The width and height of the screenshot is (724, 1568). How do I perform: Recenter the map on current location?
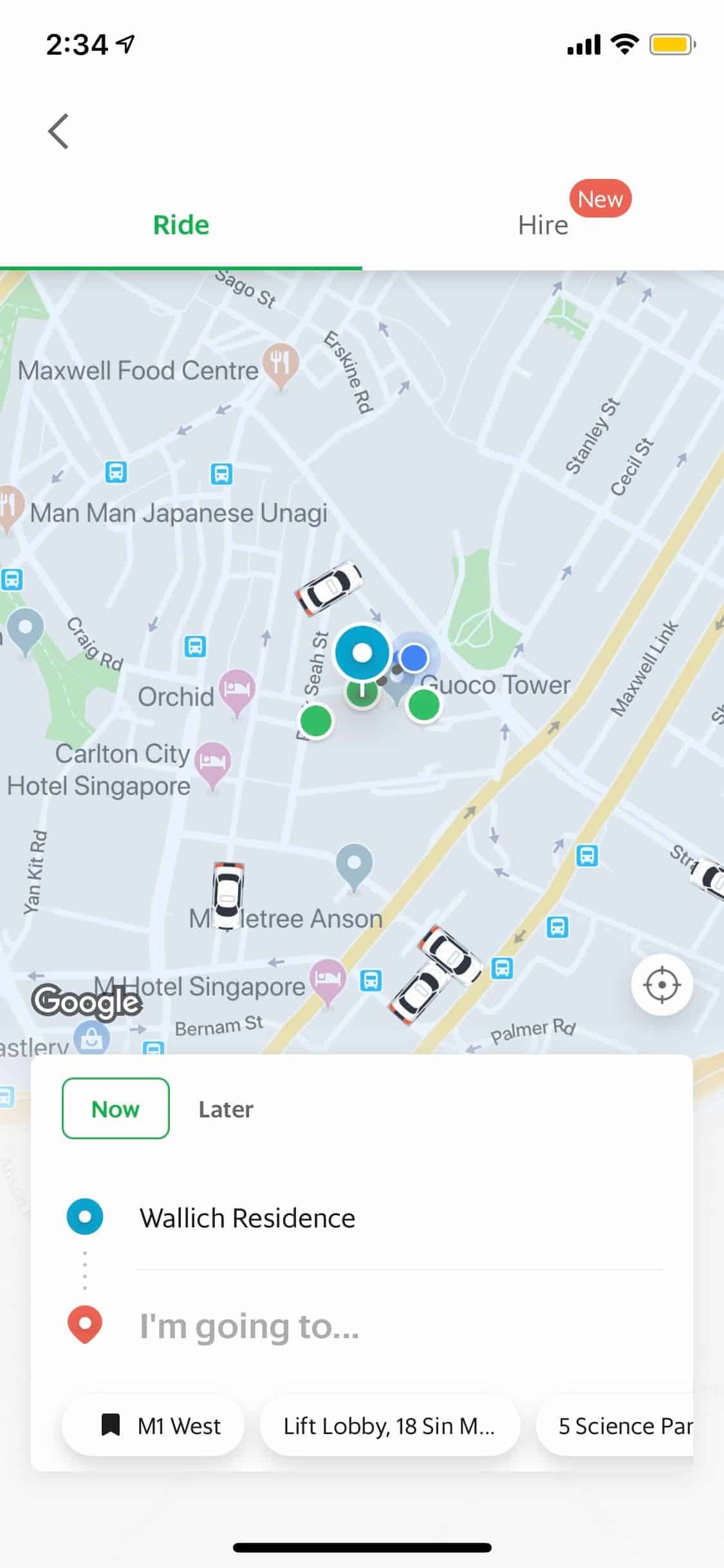(662, 985)
